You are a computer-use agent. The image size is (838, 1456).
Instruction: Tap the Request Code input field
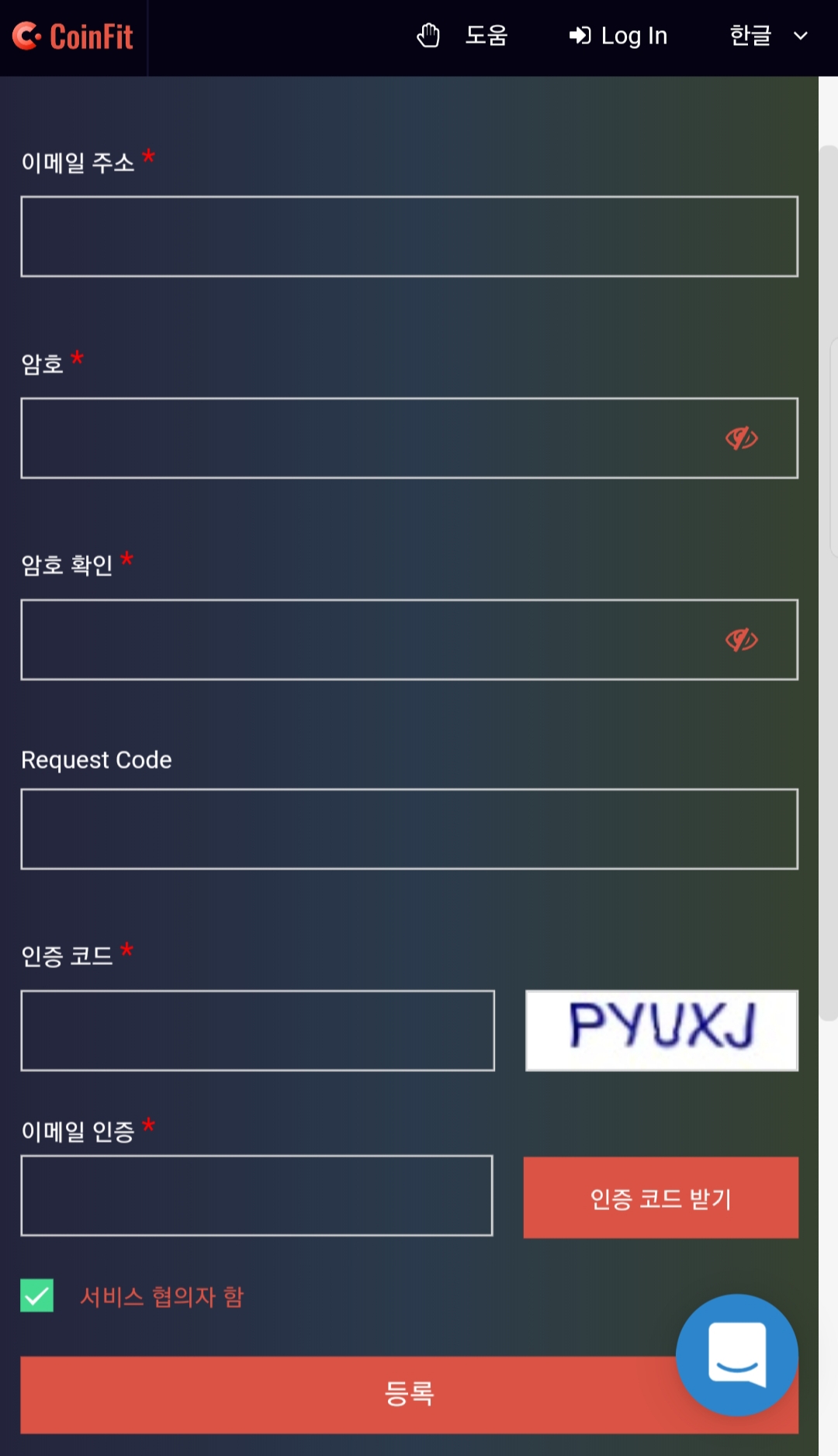tap(409, 829)
